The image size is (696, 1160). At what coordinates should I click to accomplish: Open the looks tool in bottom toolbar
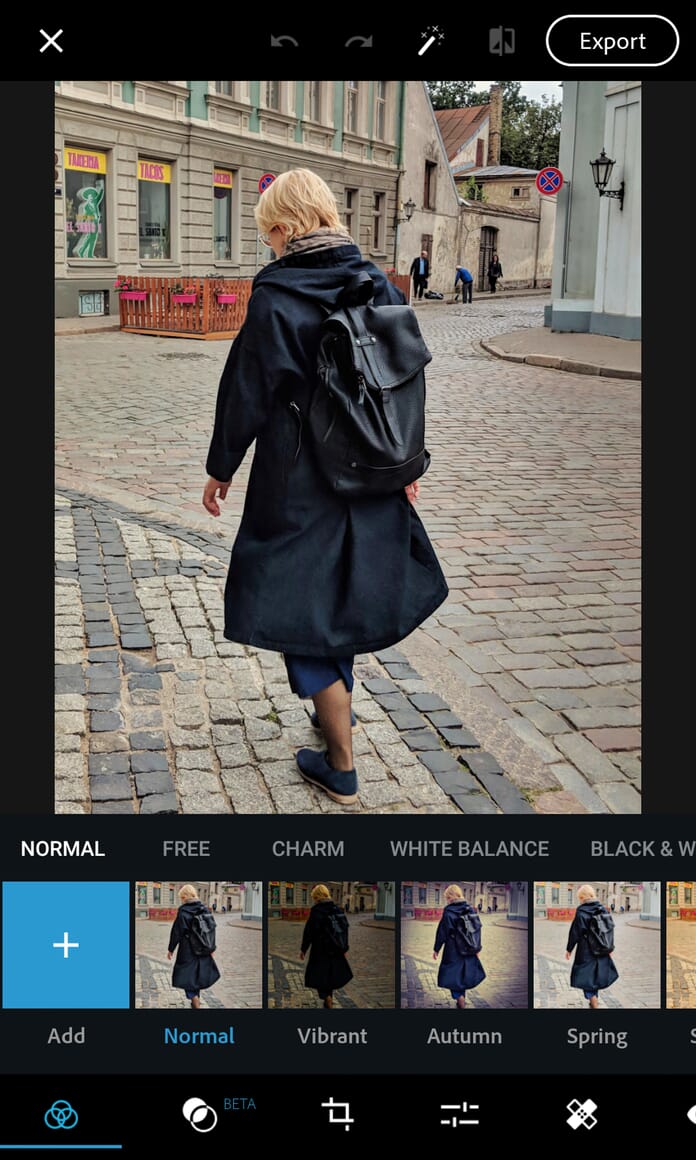click(61, 1114)
